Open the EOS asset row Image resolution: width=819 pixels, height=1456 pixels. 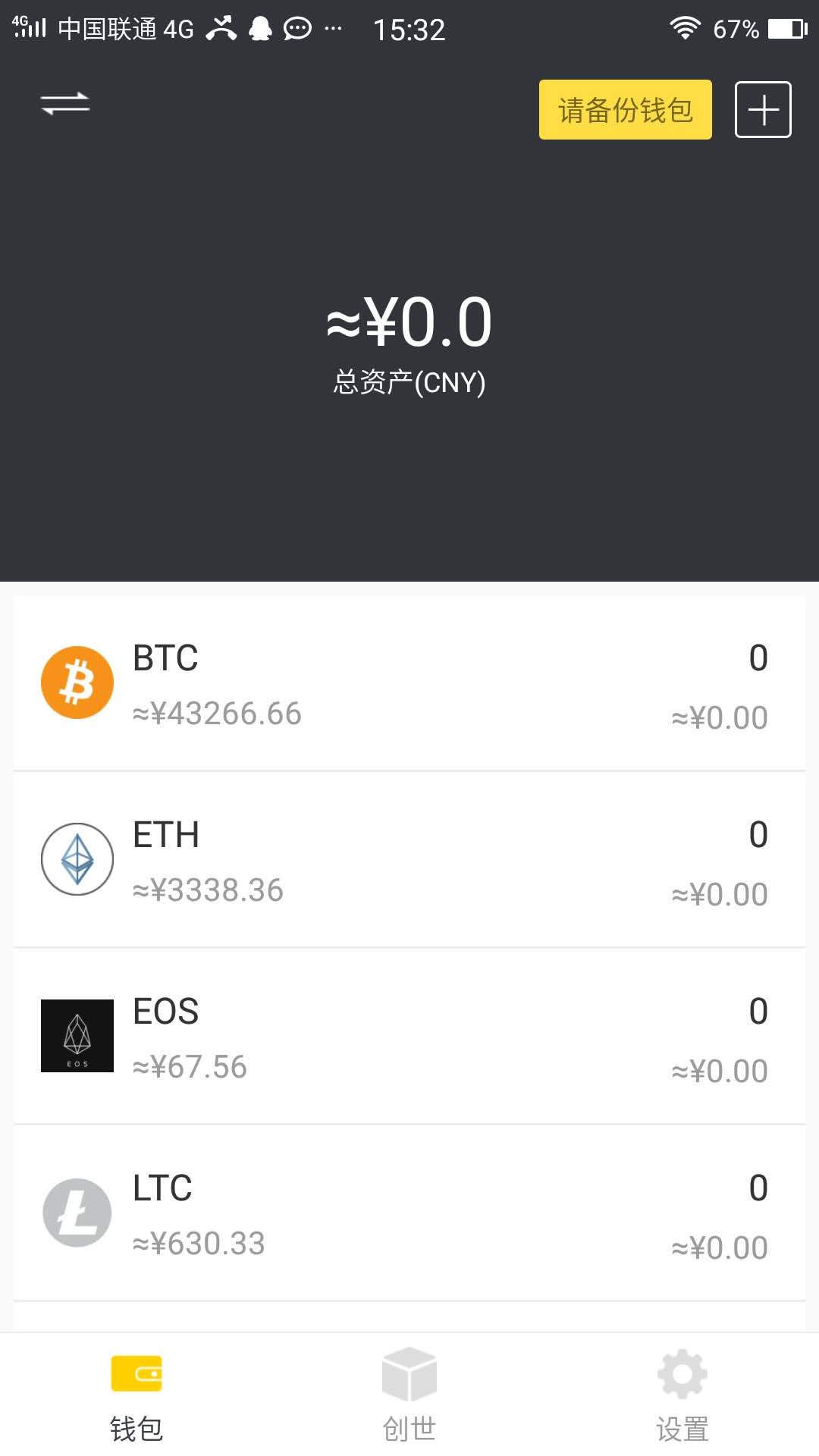[409, 1037]
